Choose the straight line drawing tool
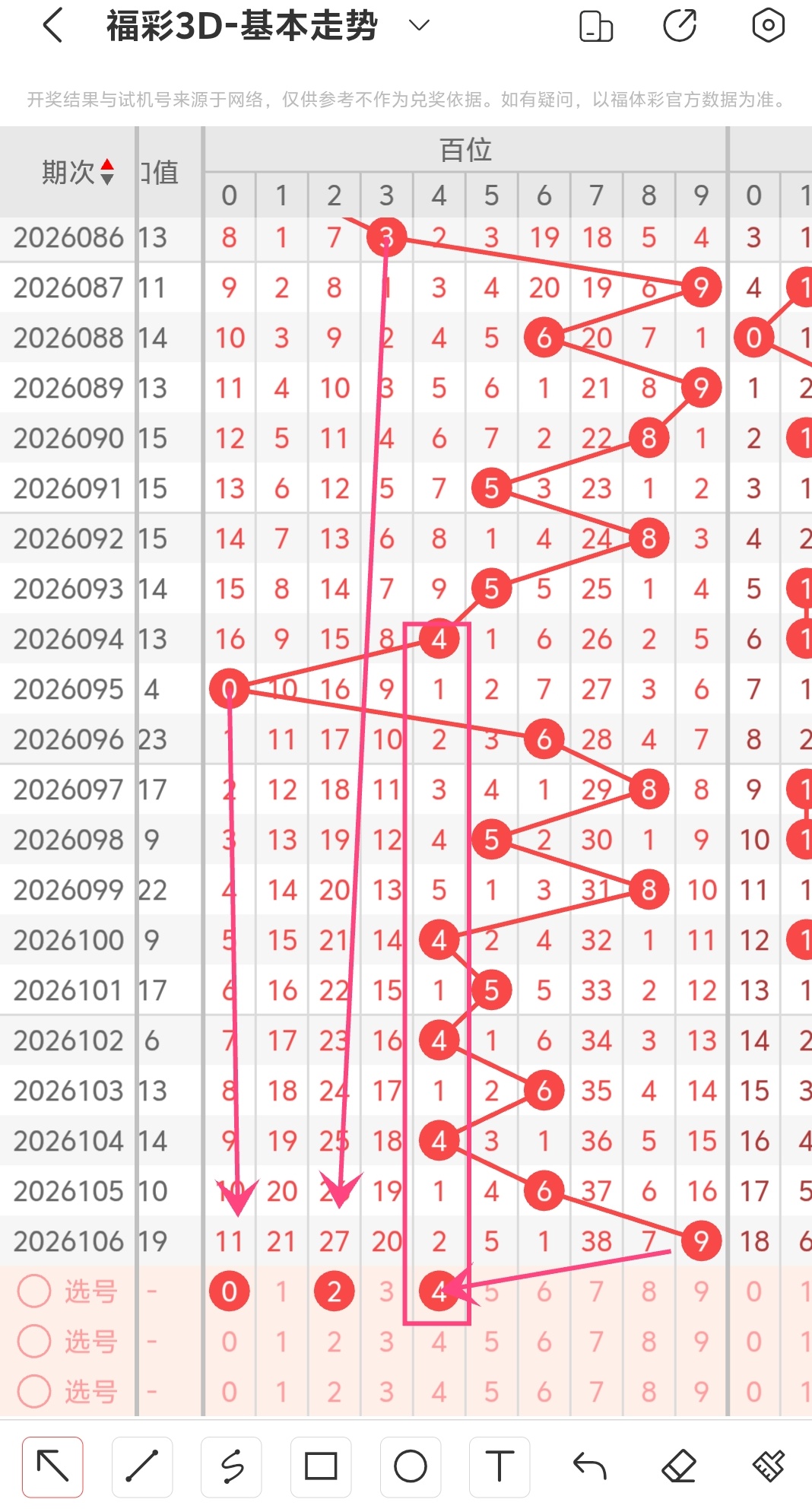This screenshot has width=812, height=1512. click(142, 1466)
